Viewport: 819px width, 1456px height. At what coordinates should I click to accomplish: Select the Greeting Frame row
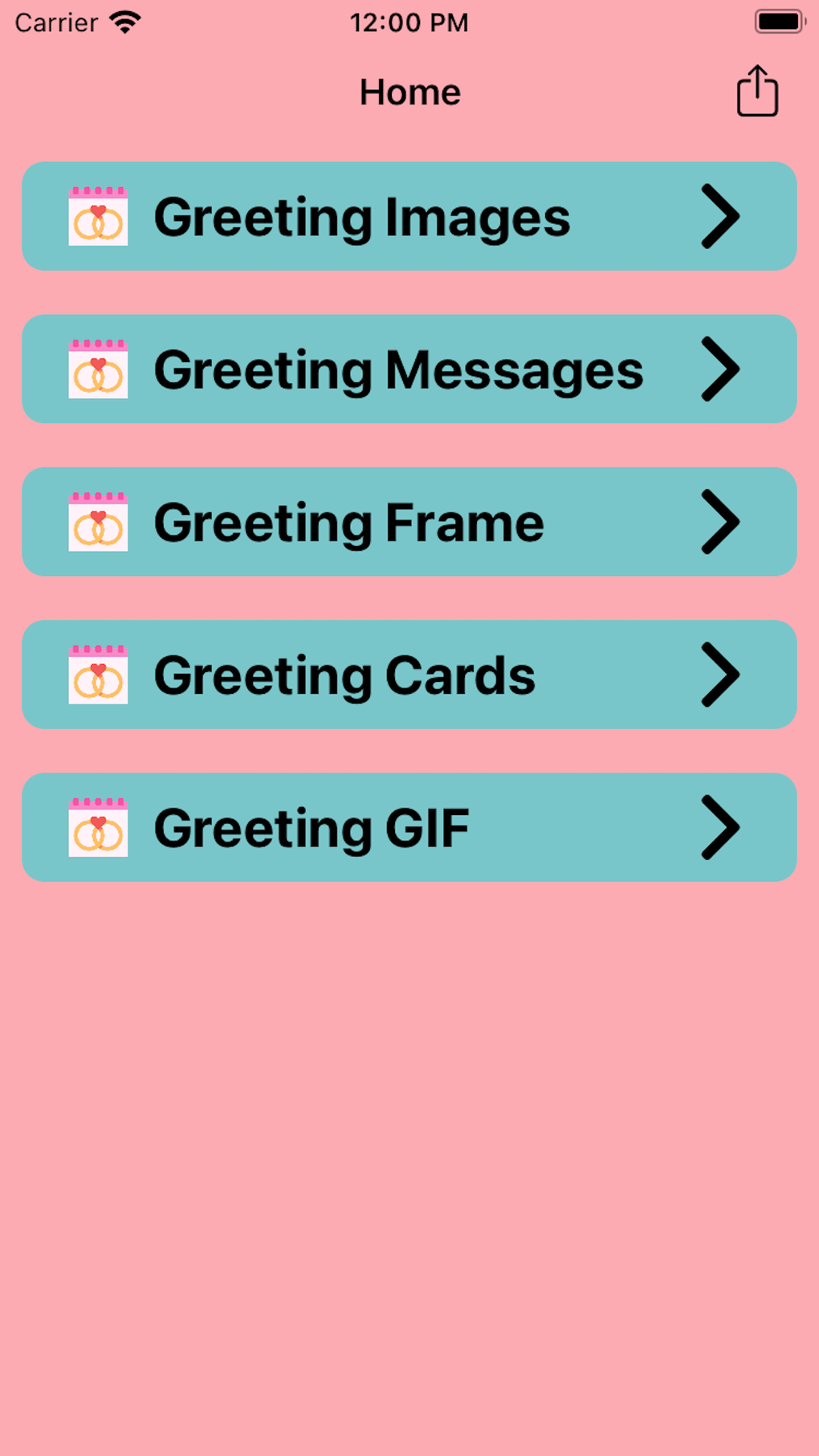pos(409,522)
